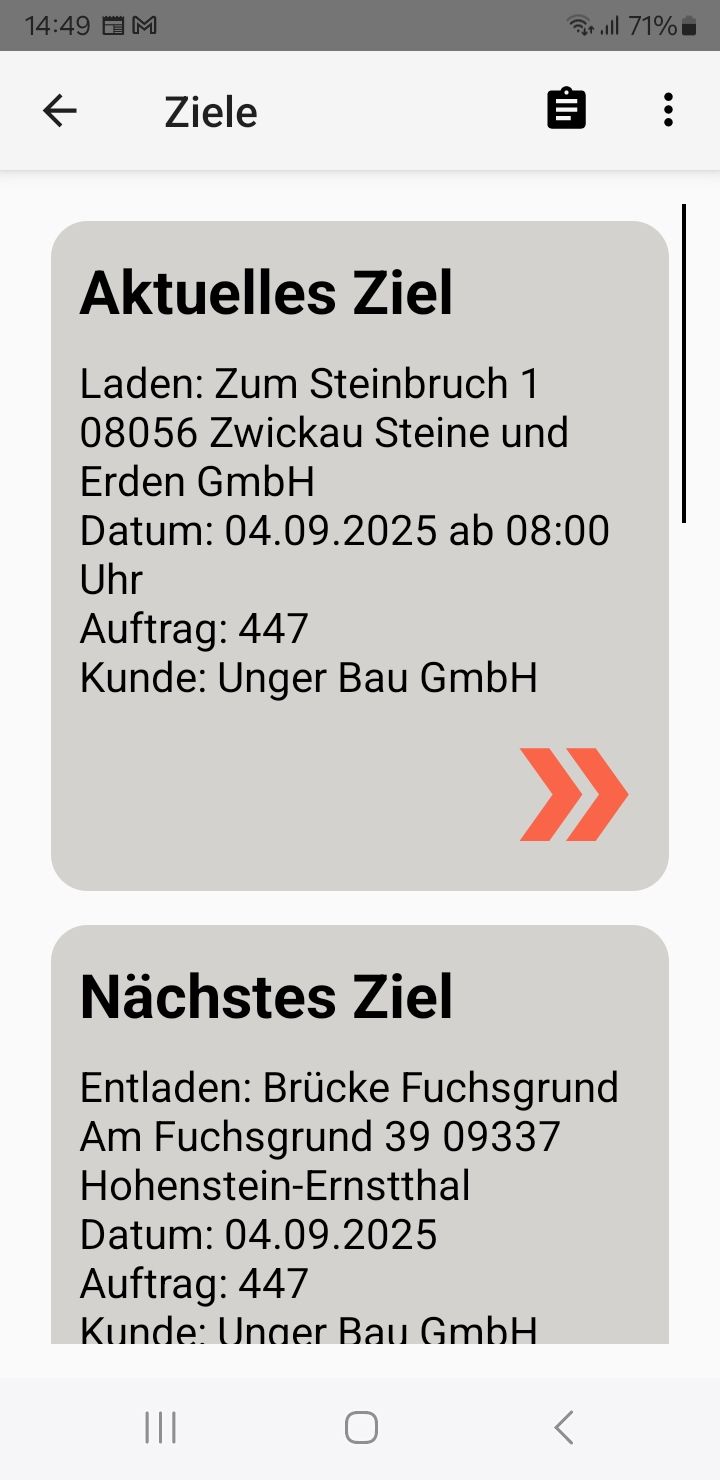Screen dimensions: 720x1480
Task: Select the Ziele title in header
Action: click(211, 110)
